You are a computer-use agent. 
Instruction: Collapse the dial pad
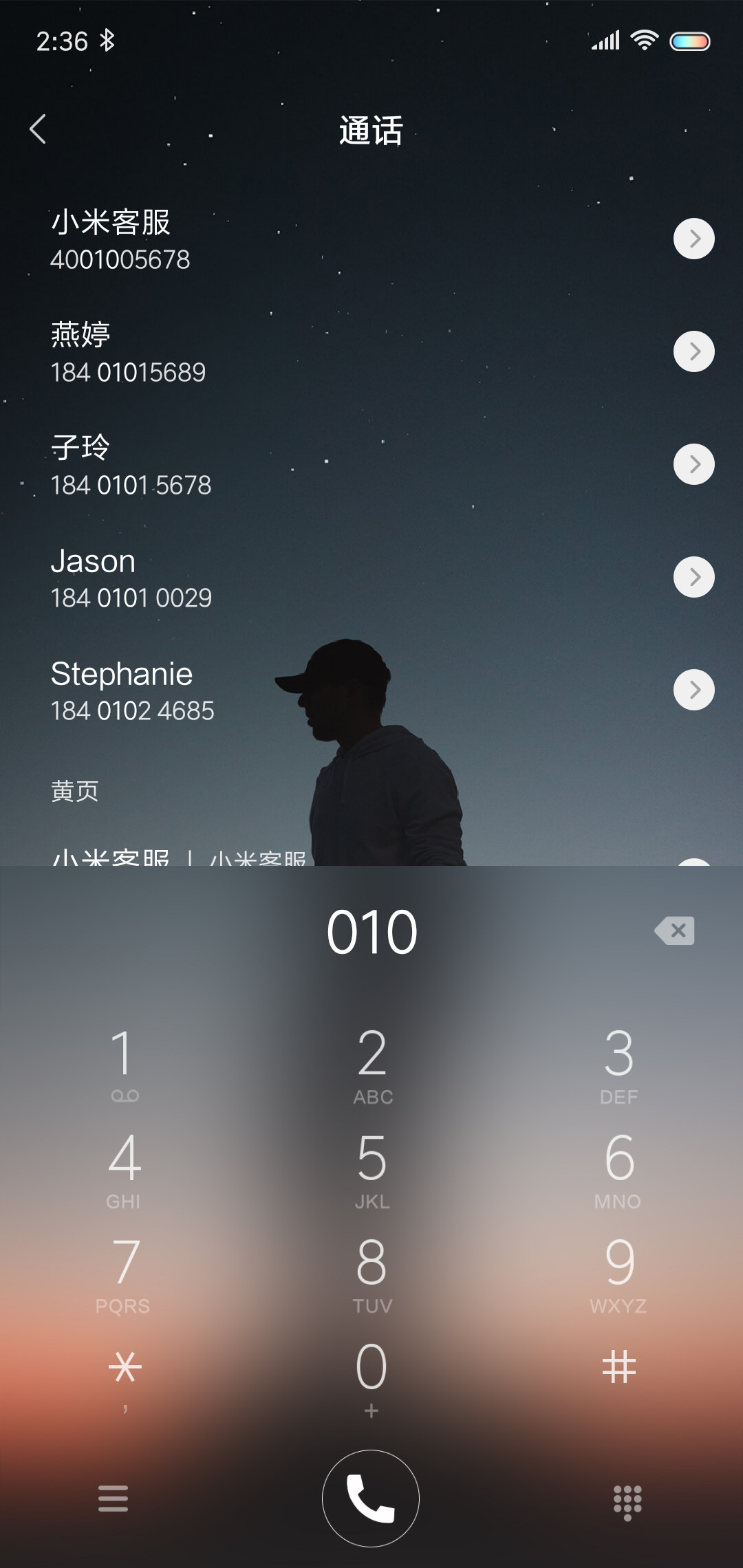tap(627, 1502)
